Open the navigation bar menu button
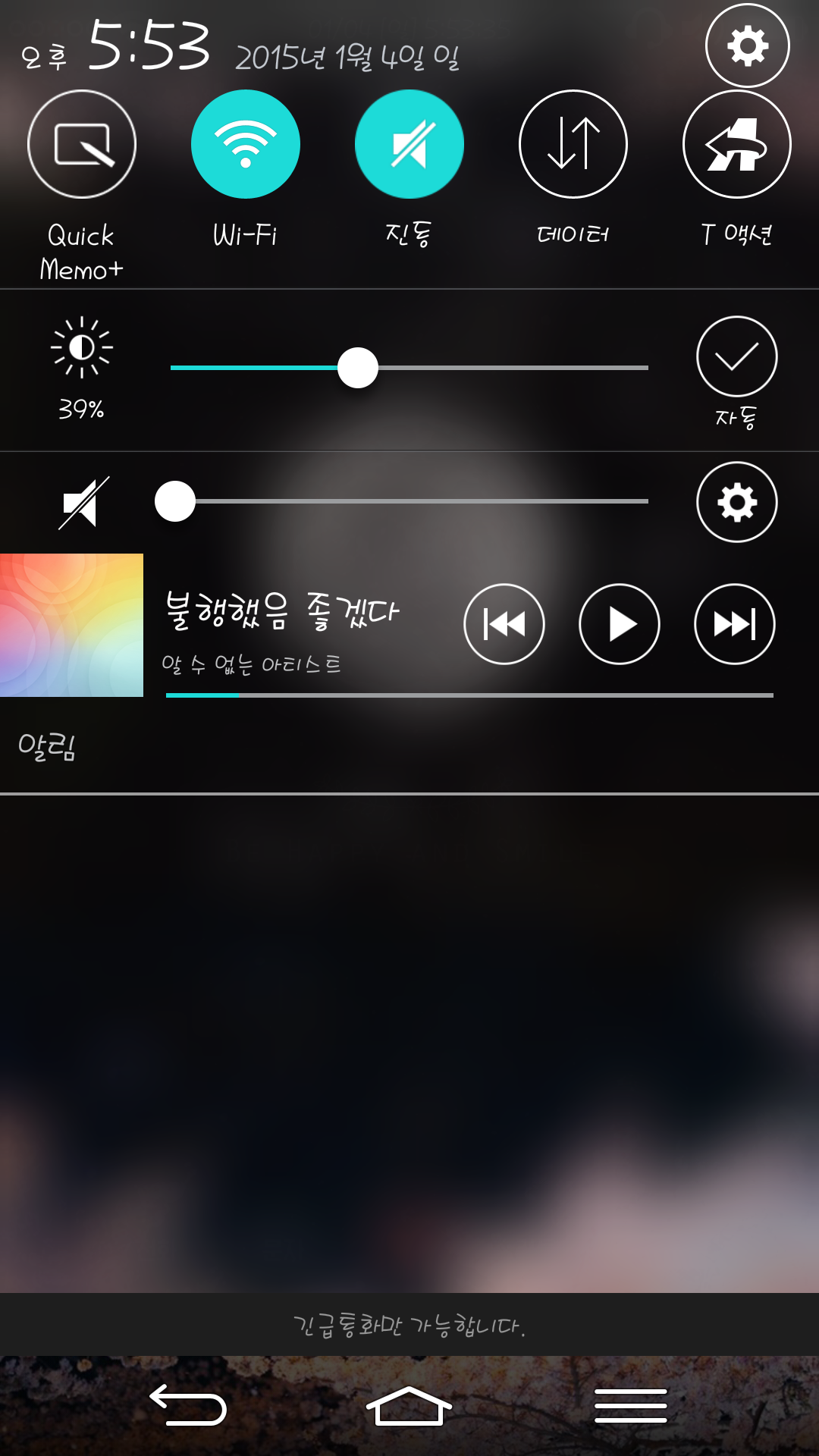Screen dimensions: 819x1456 631,1405
